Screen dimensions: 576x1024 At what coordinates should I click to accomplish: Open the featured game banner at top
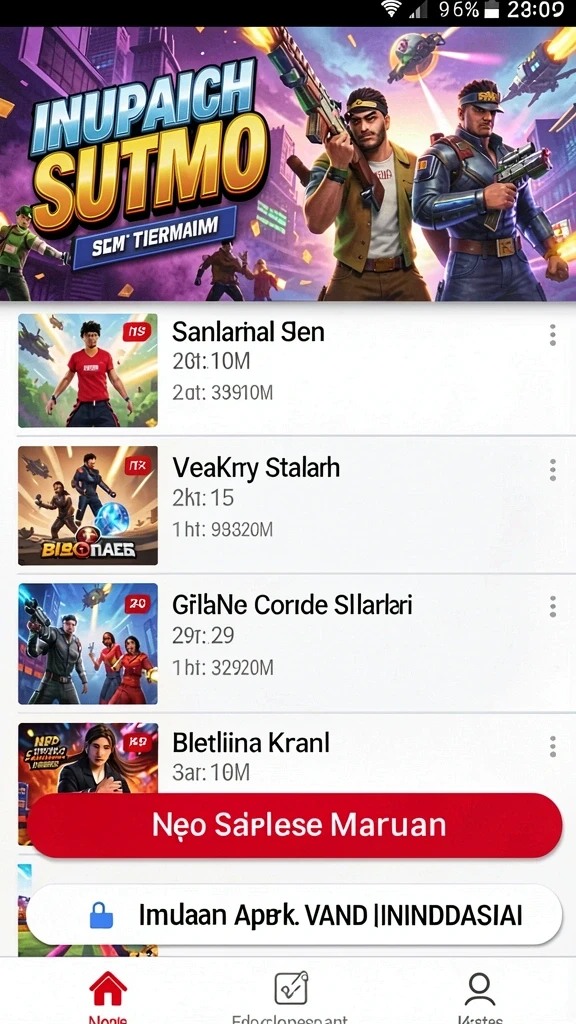click(288, 163)
